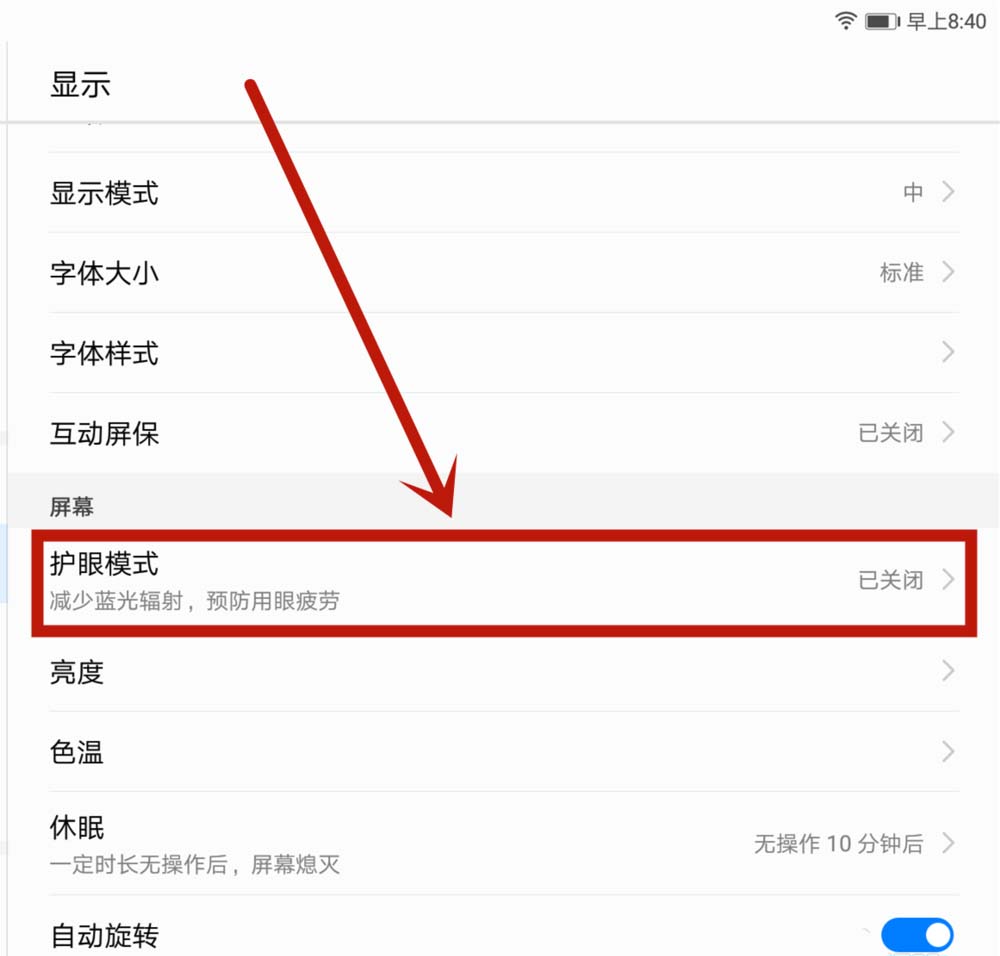Toggle the 自动旋转 auto-rotate switch

[x=916, y=936]
